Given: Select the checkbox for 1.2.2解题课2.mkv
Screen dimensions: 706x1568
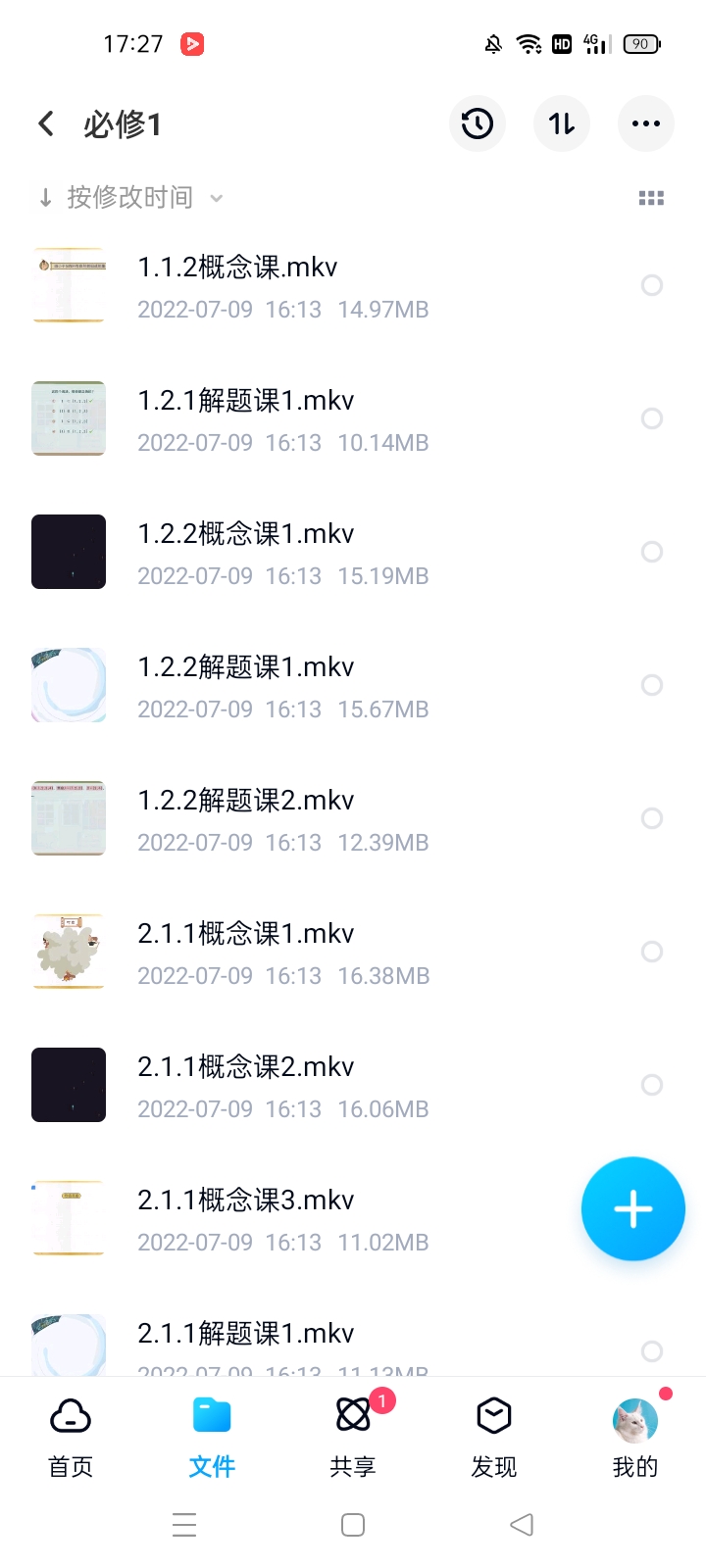Looking at the screenshot, I should tap(652, 818).
